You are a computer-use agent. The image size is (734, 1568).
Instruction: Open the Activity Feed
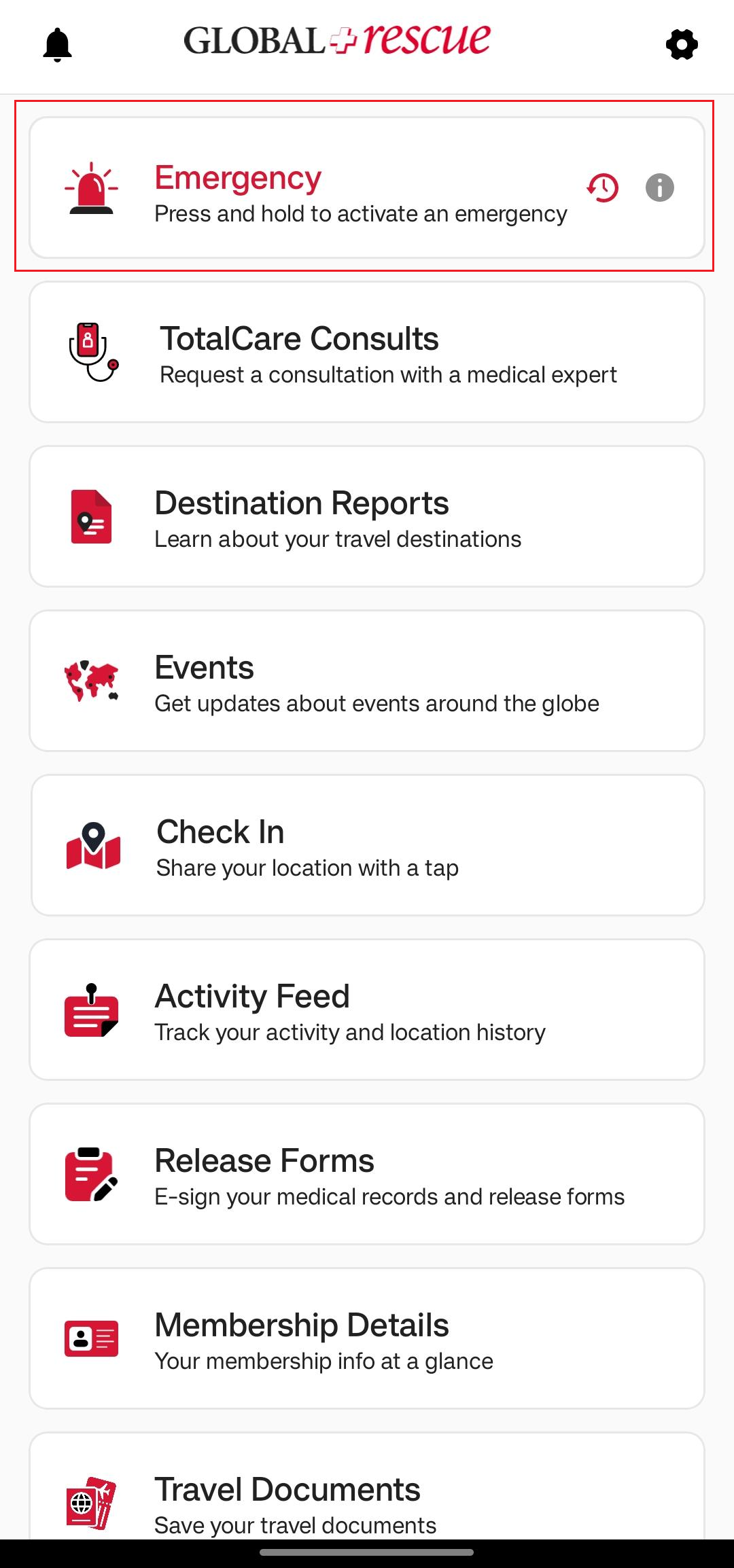point(367,1010)
